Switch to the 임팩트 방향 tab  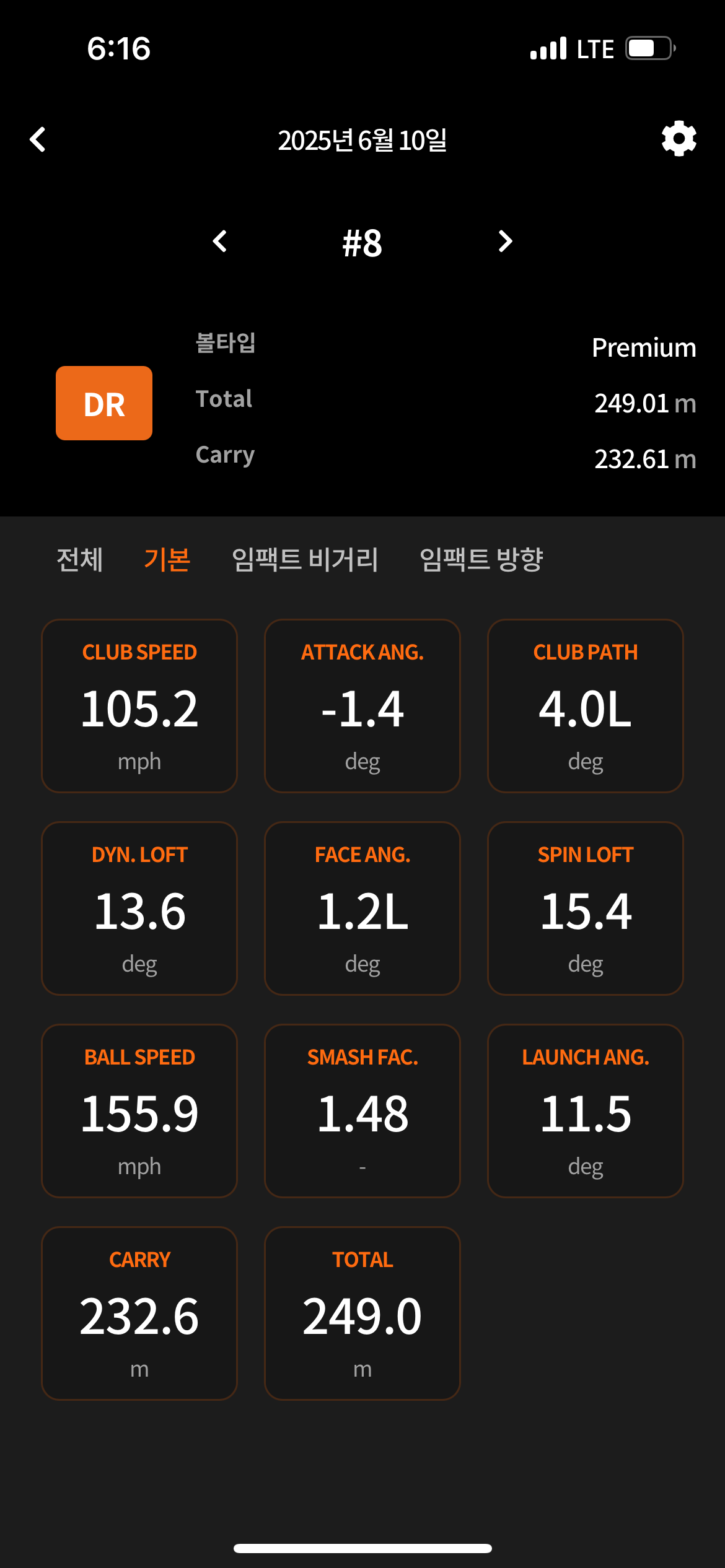[481, 559]
